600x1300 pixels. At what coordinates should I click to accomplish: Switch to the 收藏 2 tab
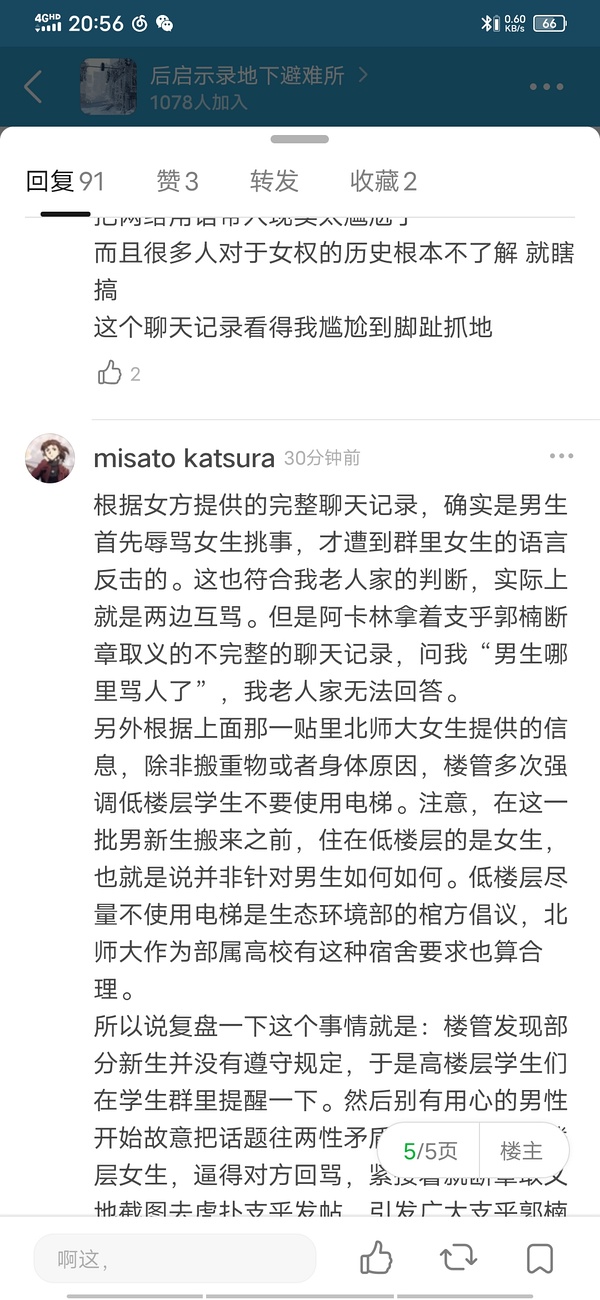click(x=383, y=181)
